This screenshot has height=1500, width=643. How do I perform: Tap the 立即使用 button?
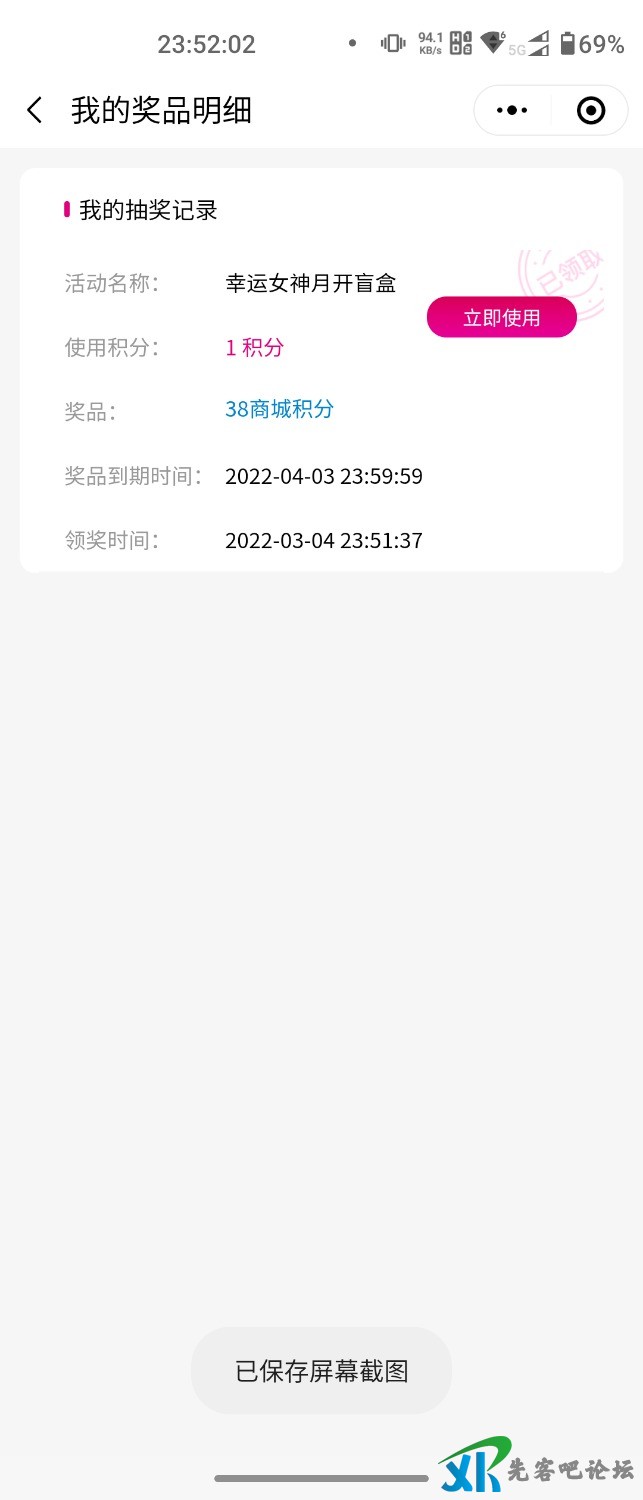[x=501, y=318]
